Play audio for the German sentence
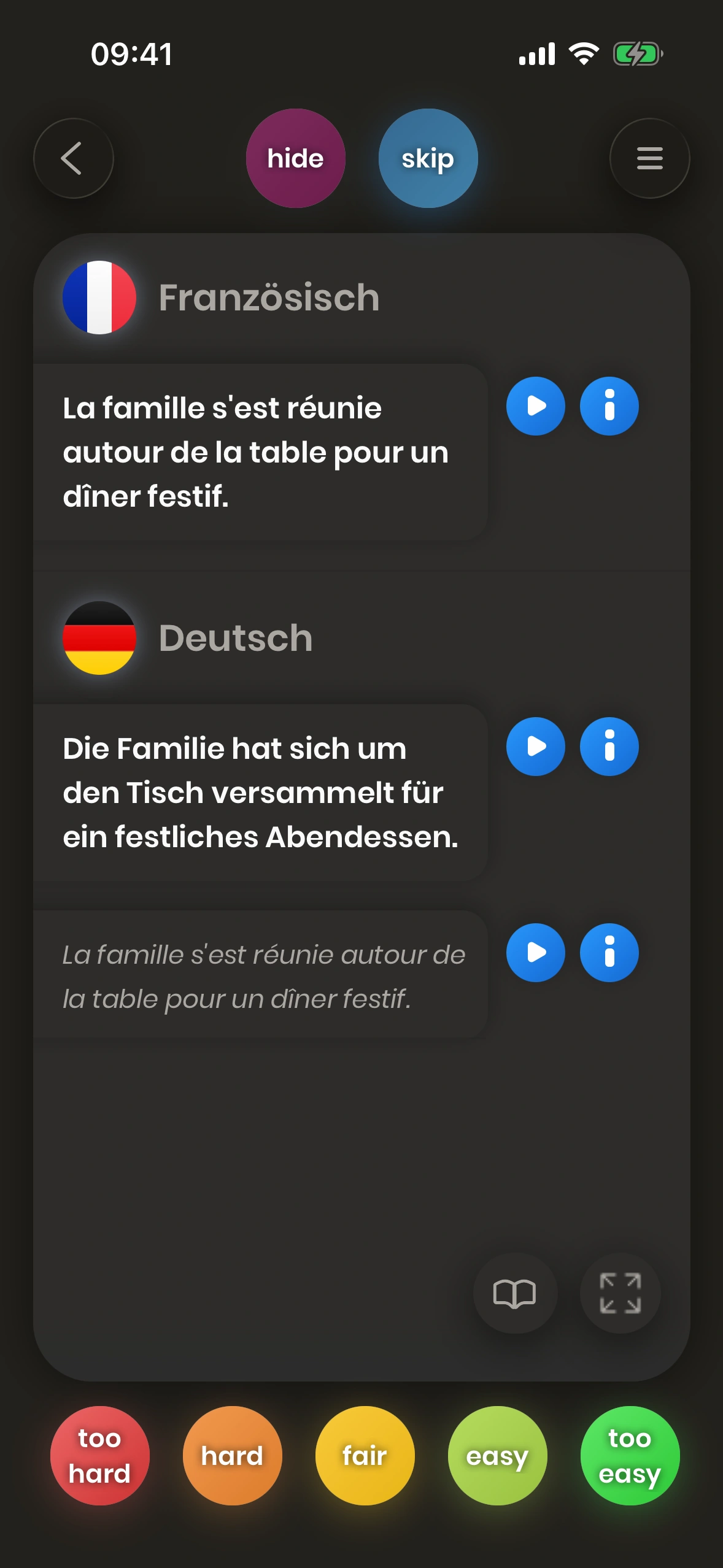723x1568 pixels. pyautogui.click(x=535, y=747)
